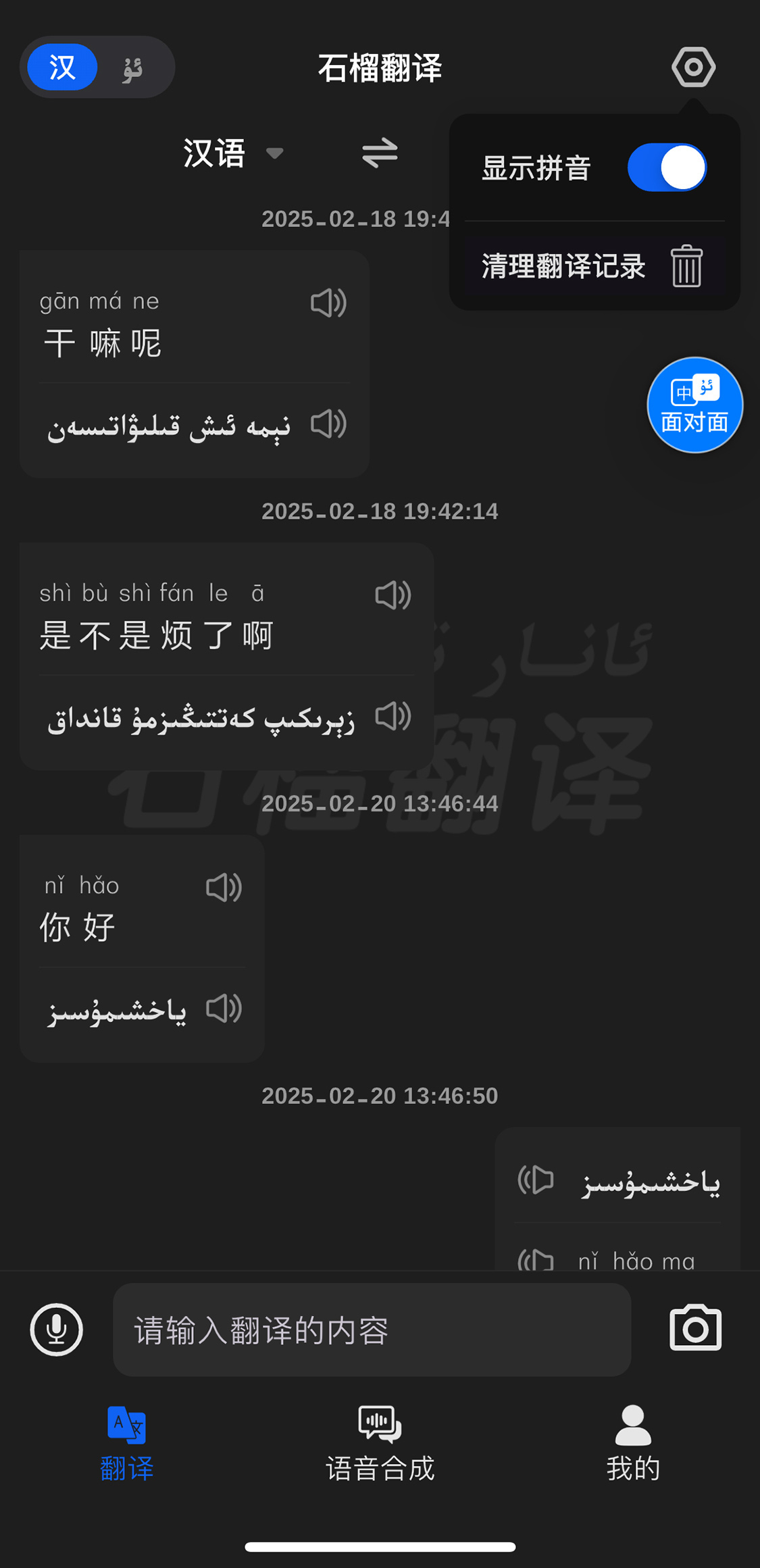Open camera translation
Viewport: 760px width, 1568px height.
coord(695,1328)
